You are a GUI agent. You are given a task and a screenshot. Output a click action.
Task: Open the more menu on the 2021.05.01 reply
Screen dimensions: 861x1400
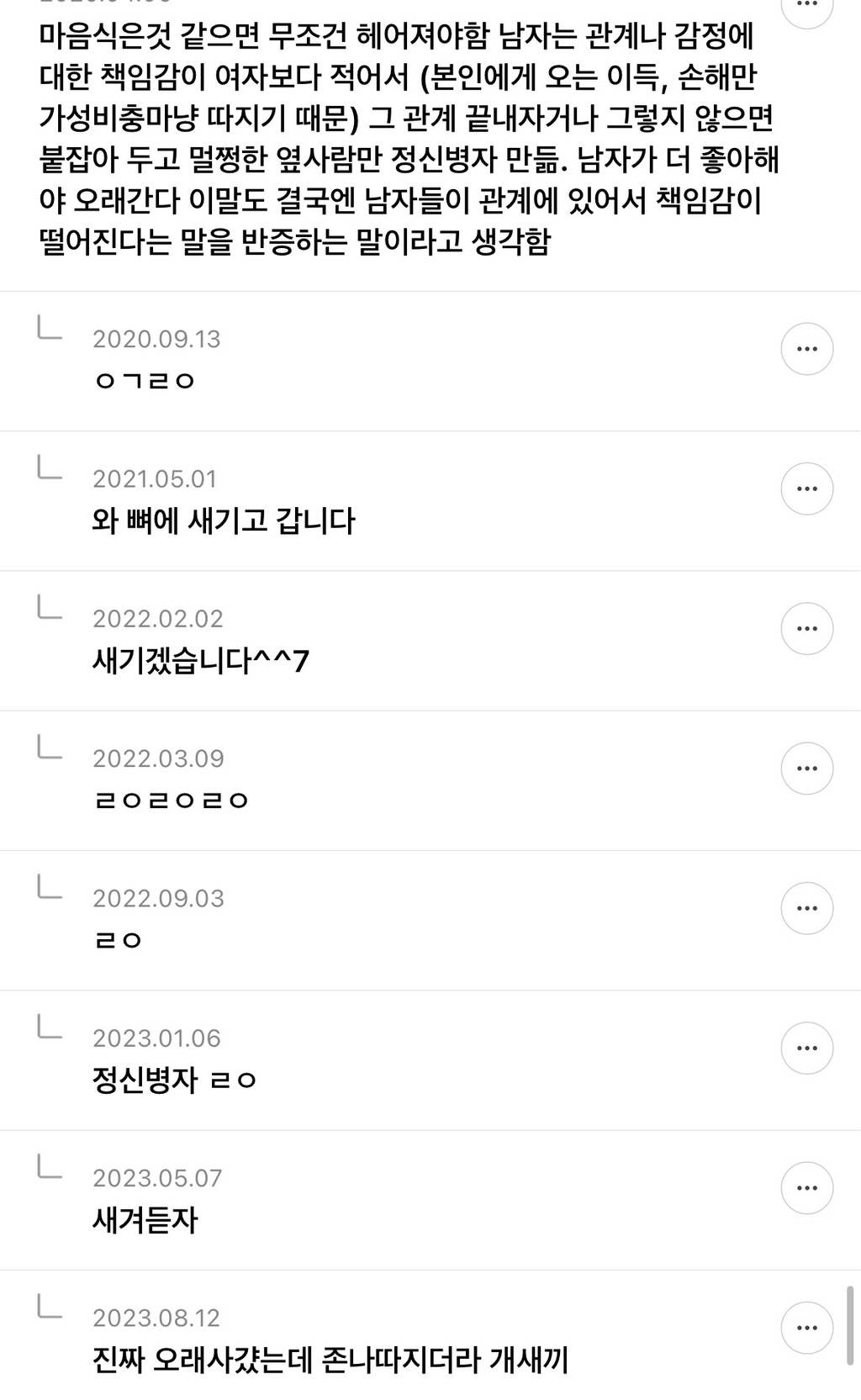point(806,489)
